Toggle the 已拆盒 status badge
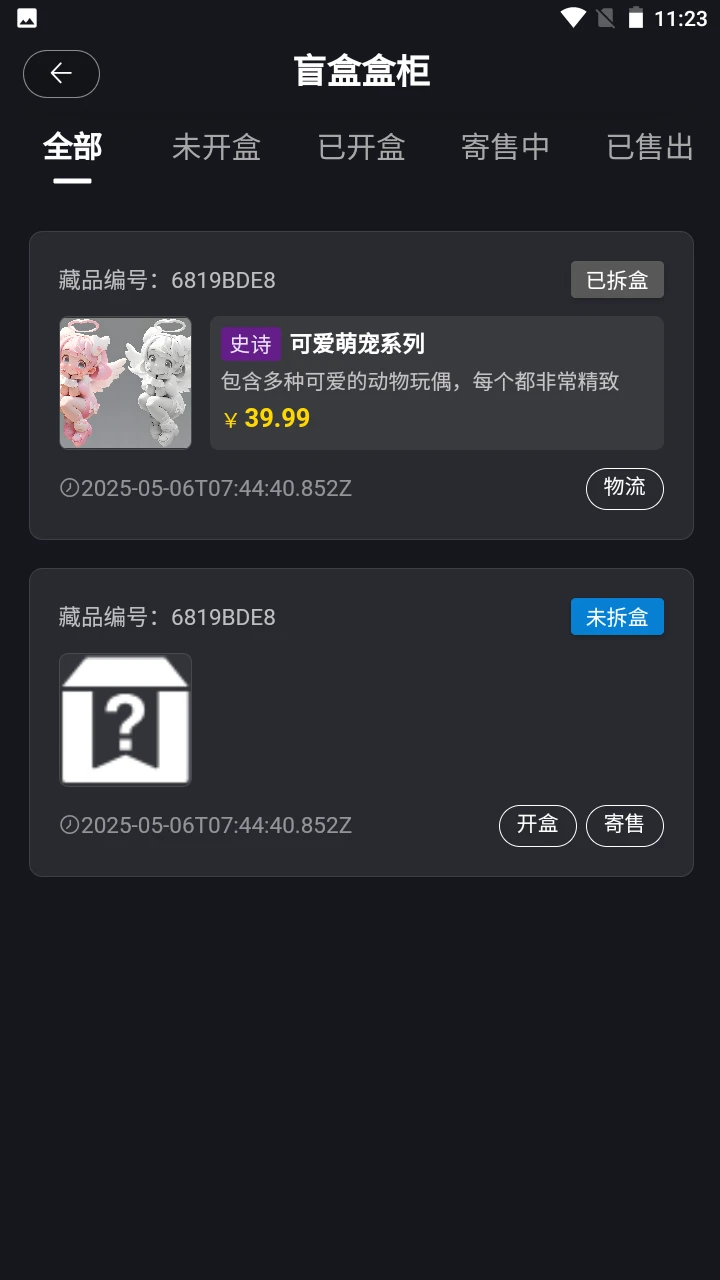The height and width of the screenshot is (1280, 720). pos(617,280)
